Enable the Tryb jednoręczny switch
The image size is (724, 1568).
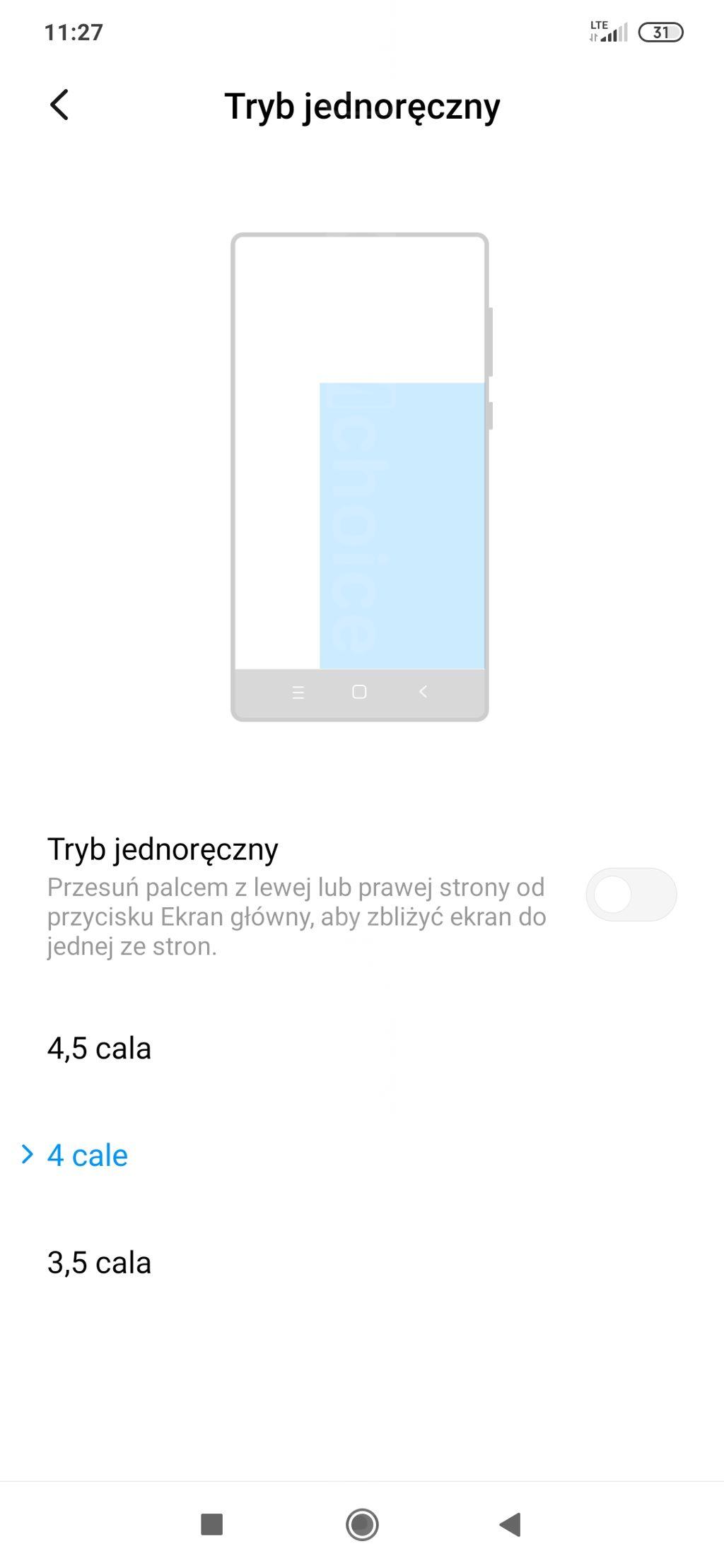(631, 895)
